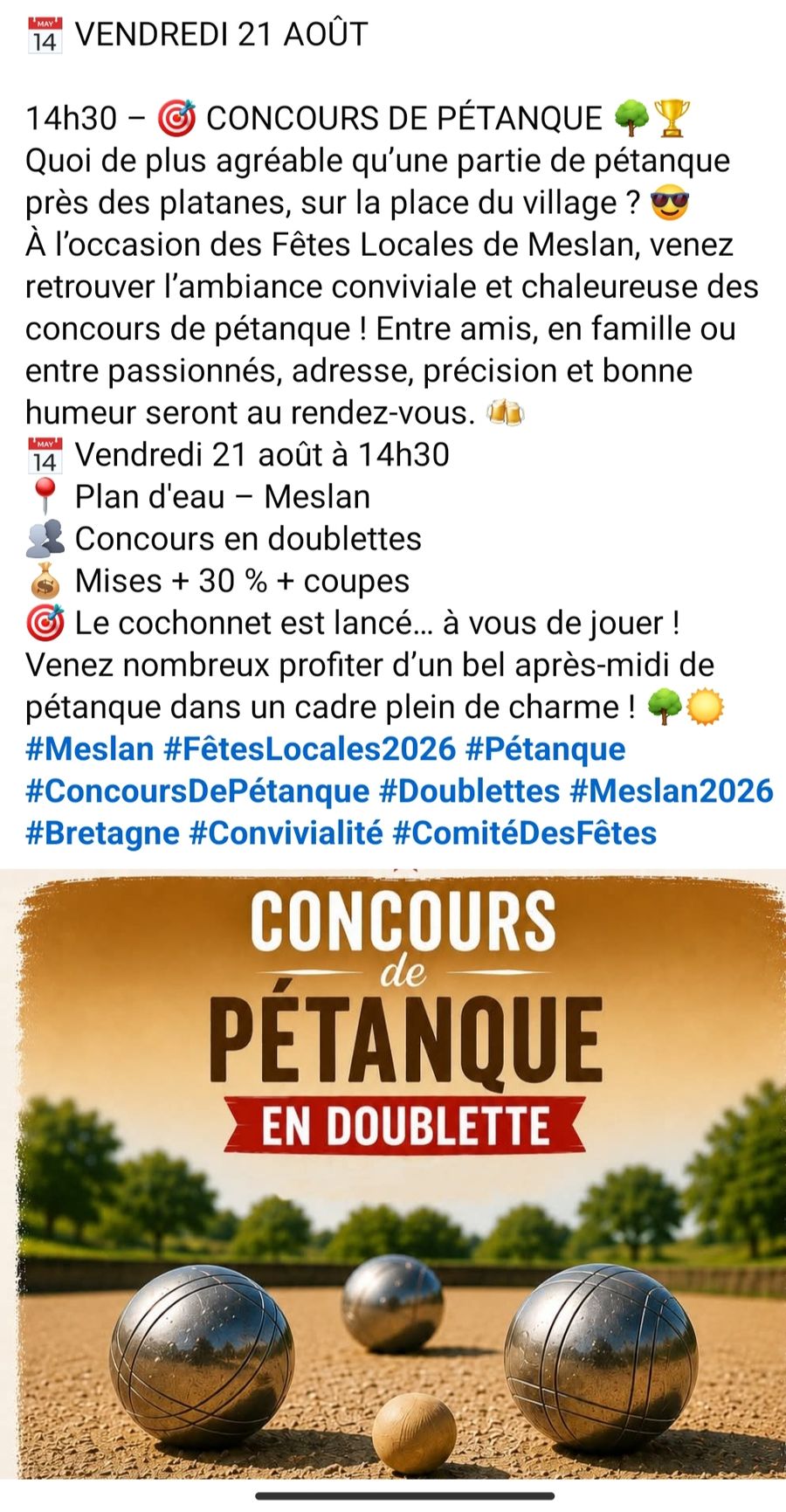Select the #Doublettes hashtag

pos(470,791)
